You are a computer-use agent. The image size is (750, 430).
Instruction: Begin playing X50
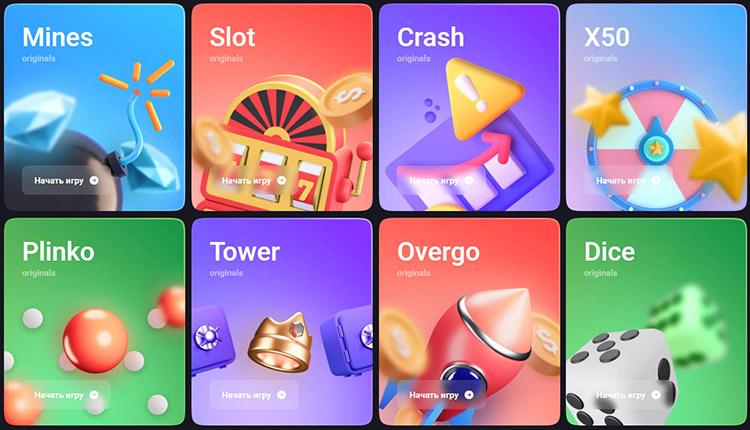(628, 181)
